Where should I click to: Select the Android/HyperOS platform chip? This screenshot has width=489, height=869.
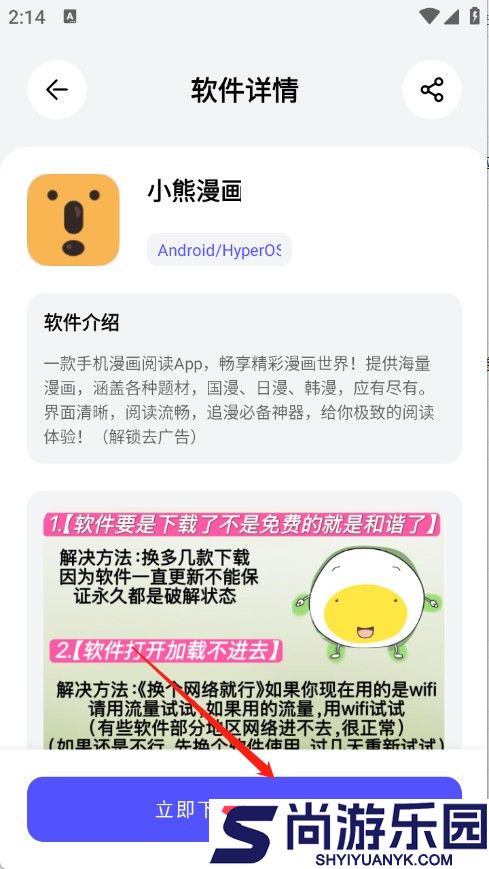pos(219,250)
